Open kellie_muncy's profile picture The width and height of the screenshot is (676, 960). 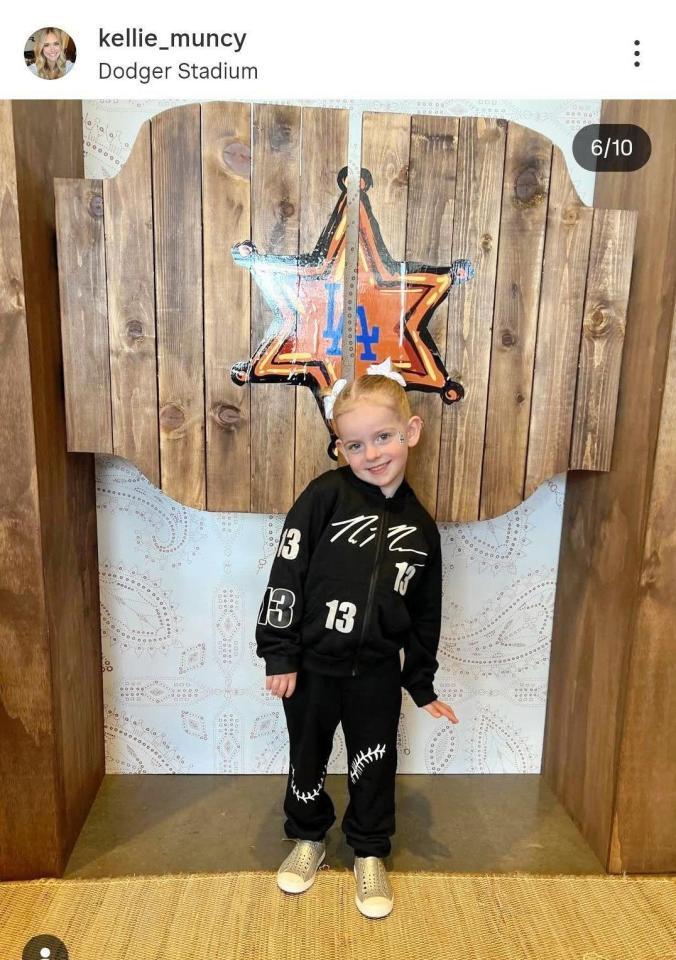point(49,53)
